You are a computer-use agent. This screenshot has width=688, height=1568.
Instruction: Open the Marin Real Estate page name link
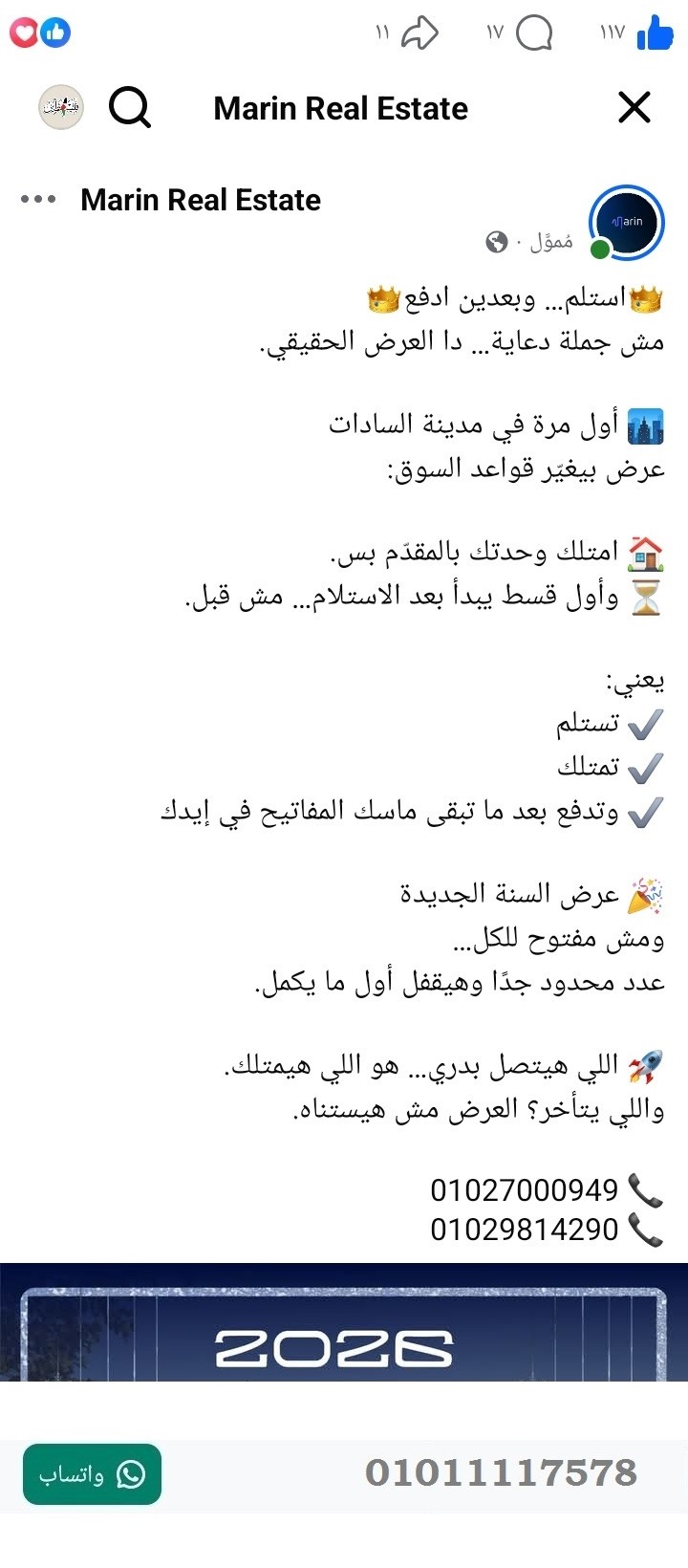pyautogui.click(x=201, y=199)
